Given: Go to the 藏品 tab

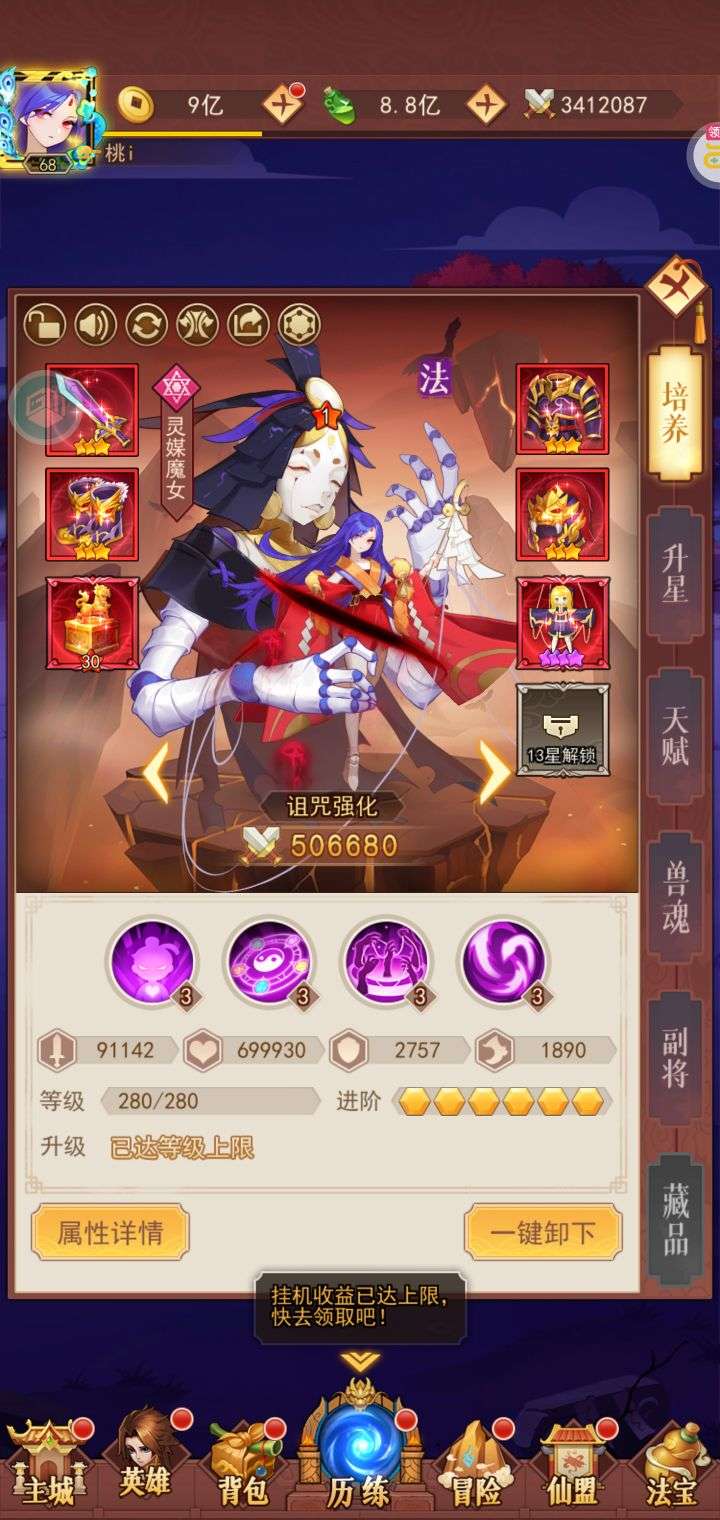Looking at the screenshot, I should point(675,1217).
